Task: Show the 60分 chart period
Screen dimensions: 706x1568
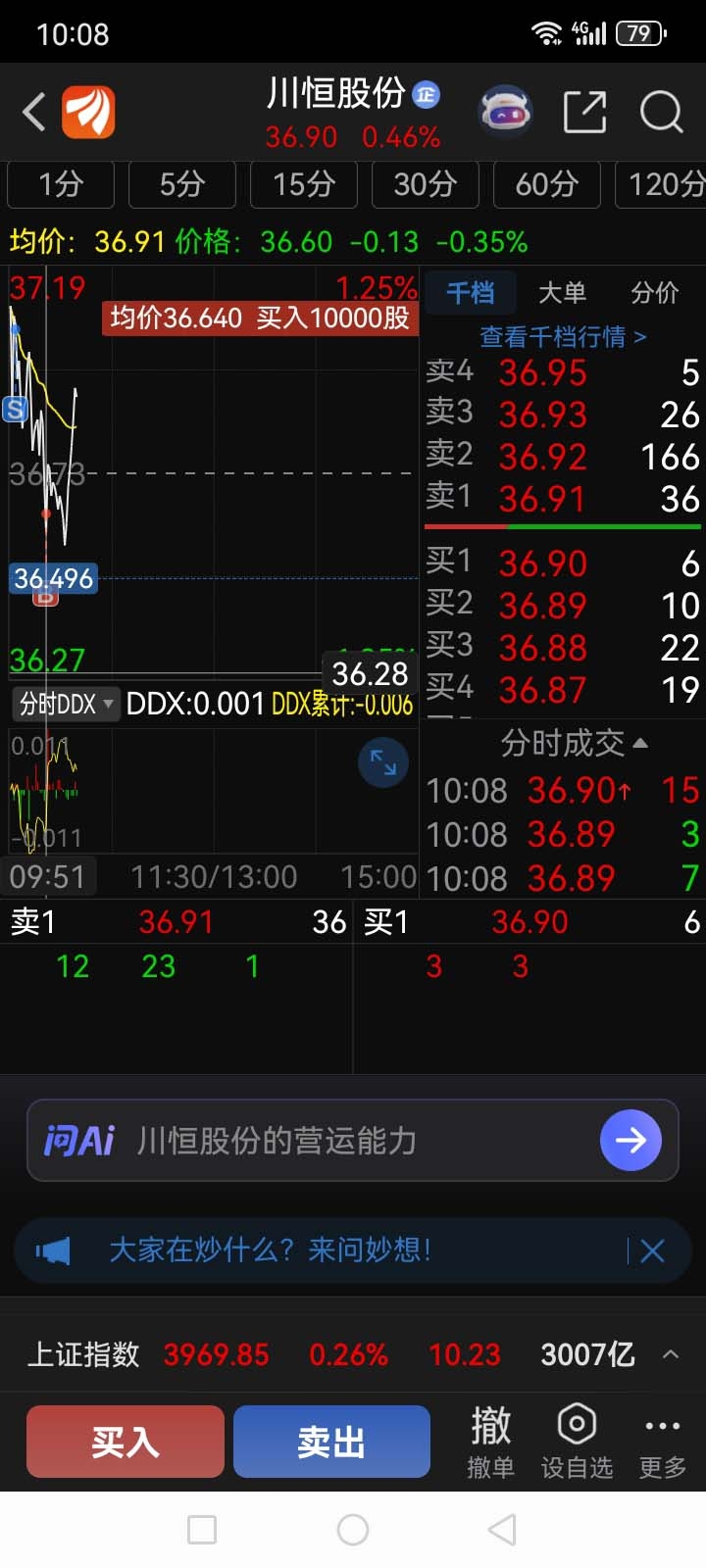Action: point(546,184)
